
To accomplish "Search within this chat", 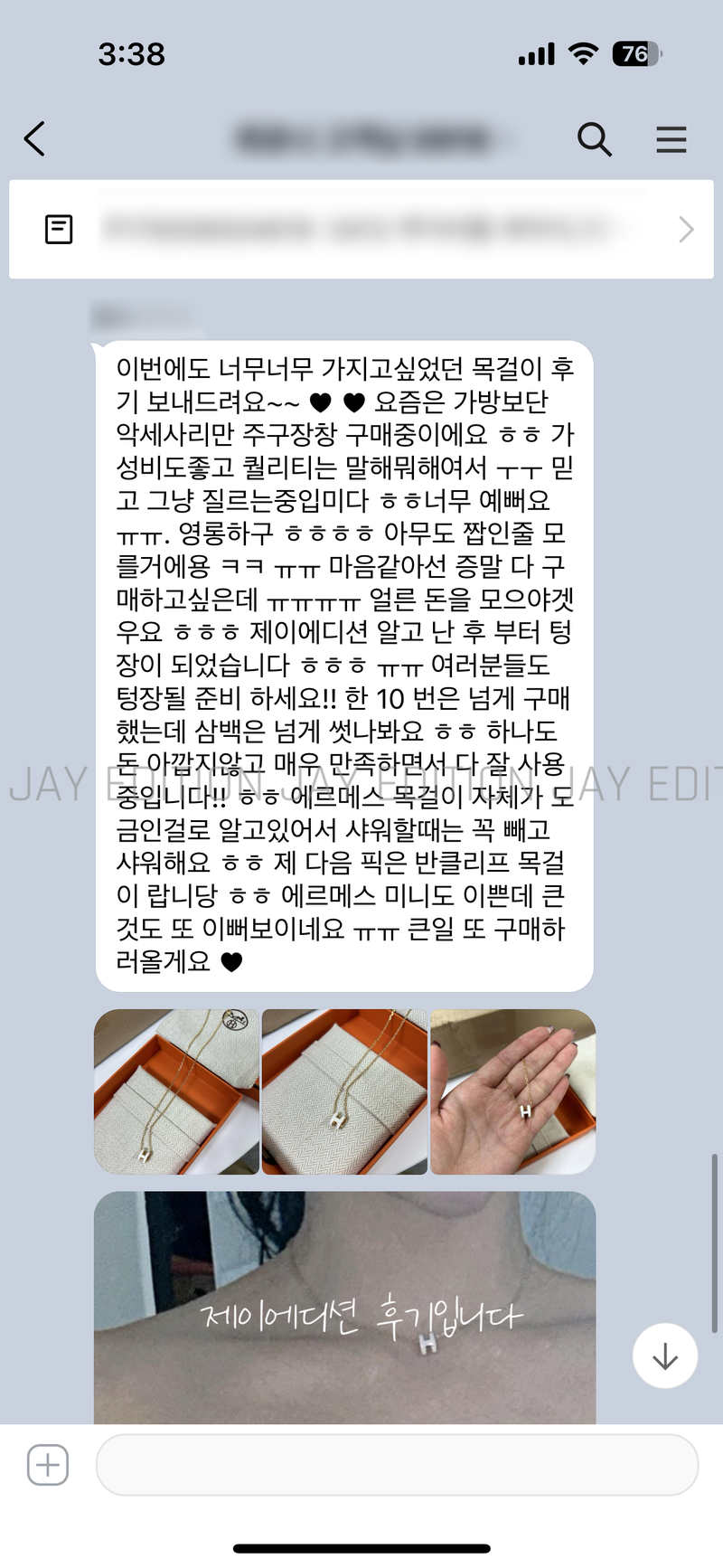I will 595,139.
